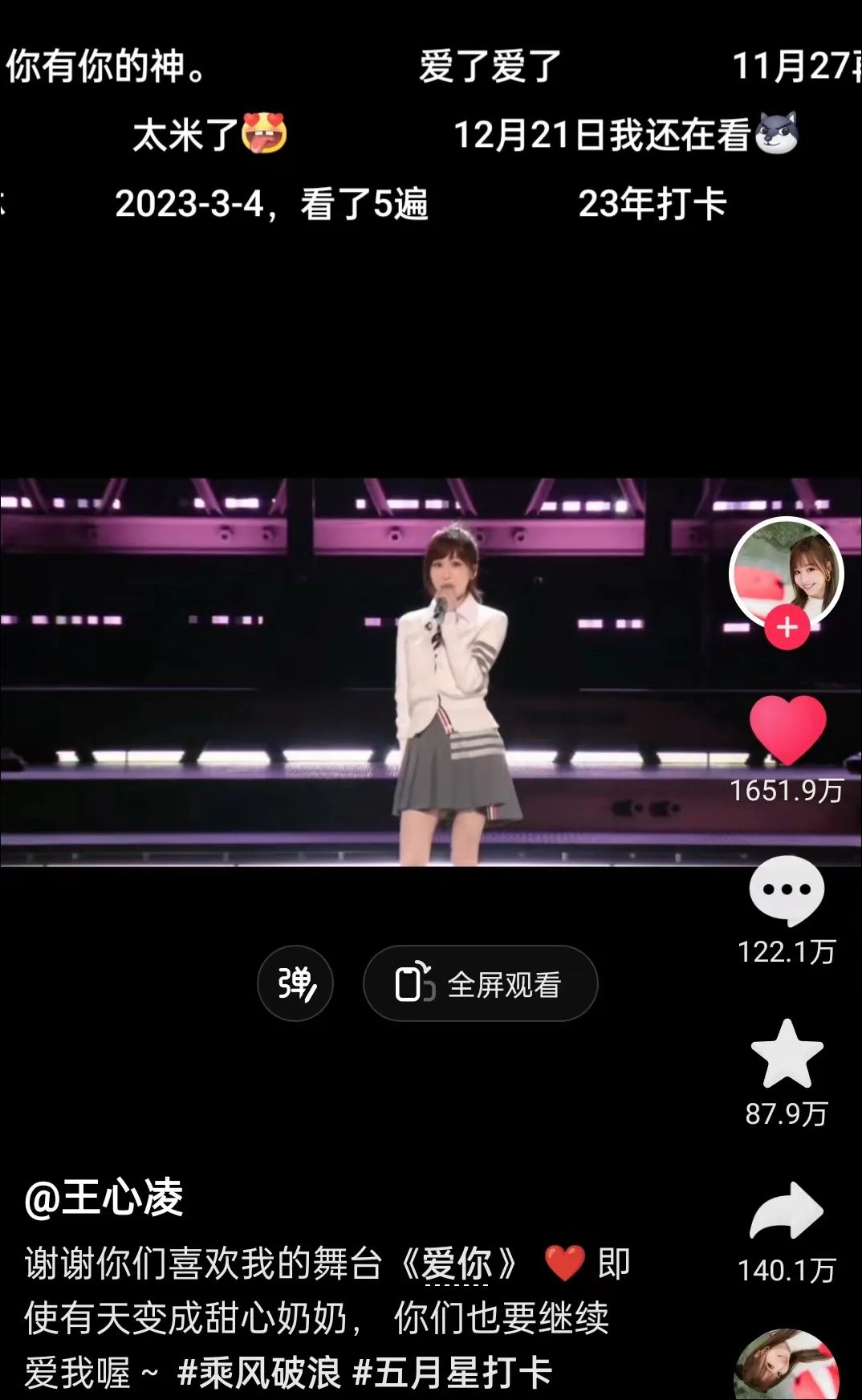
Task: Tap the favorite star with 87.9万
Action: 787,1054
